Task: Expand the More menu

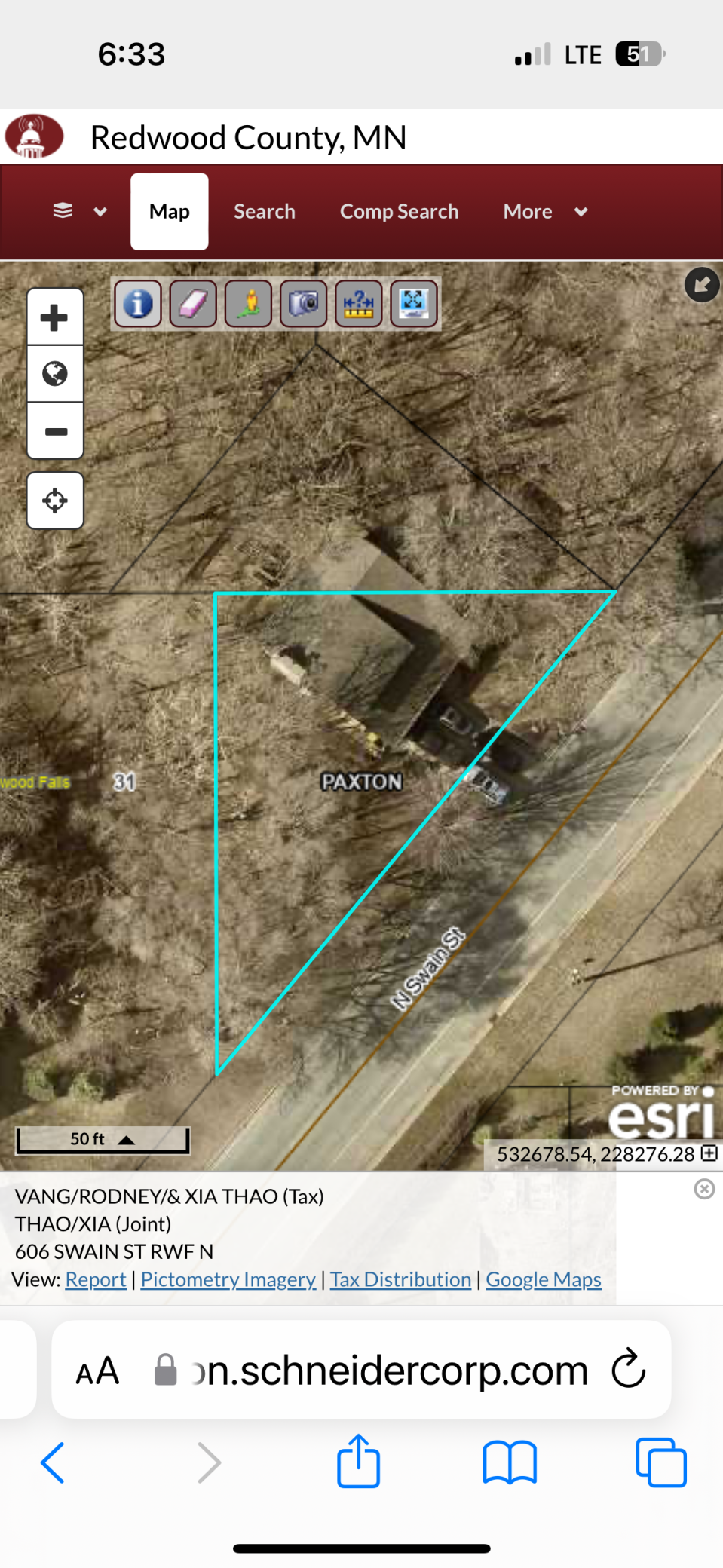Action: [544, 212]
